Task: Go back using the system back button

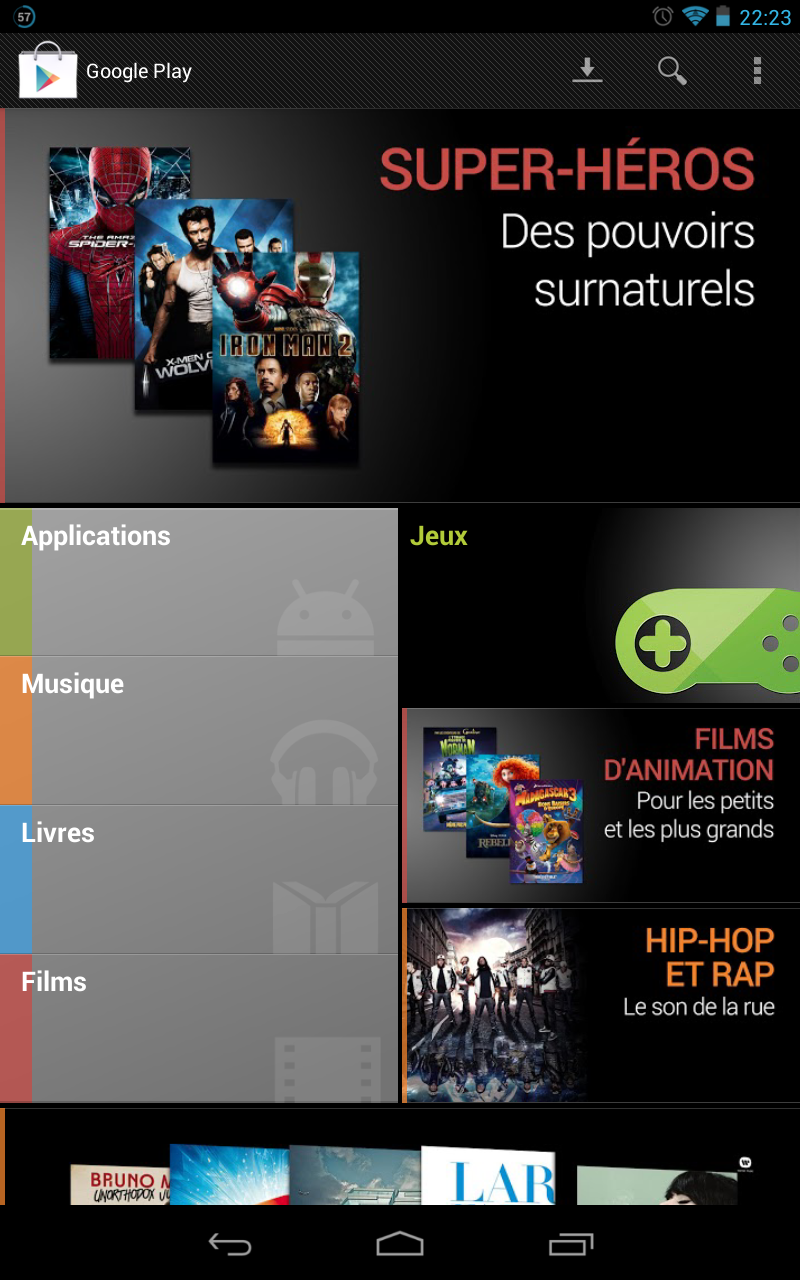Action: (229, 1244)
